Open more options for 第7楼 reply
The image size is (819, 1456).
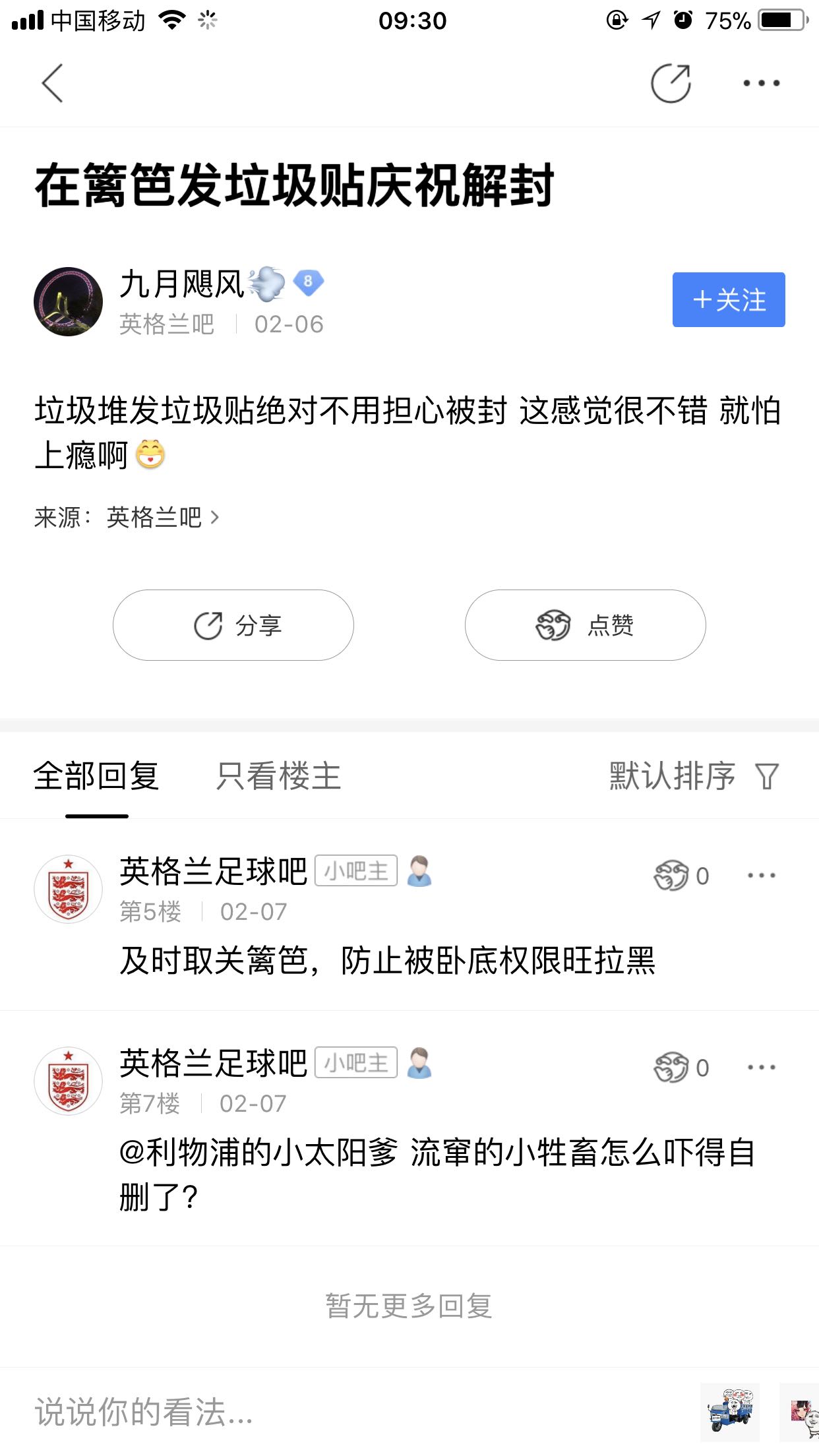pyautogui.click(x=761, y=1068)
